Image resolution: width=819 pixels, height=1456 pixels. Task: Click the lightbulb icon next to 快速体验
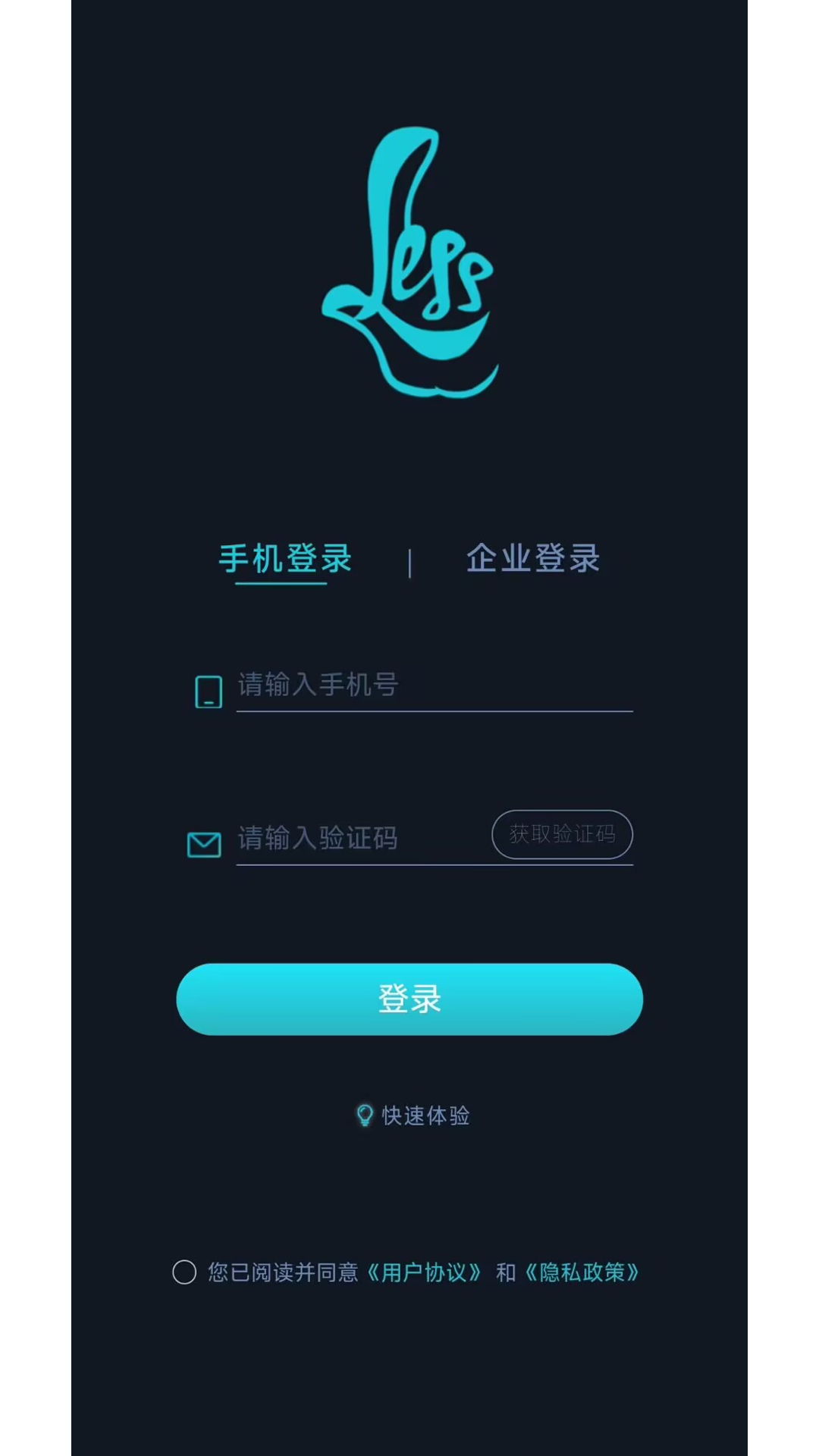(364, 1116)
